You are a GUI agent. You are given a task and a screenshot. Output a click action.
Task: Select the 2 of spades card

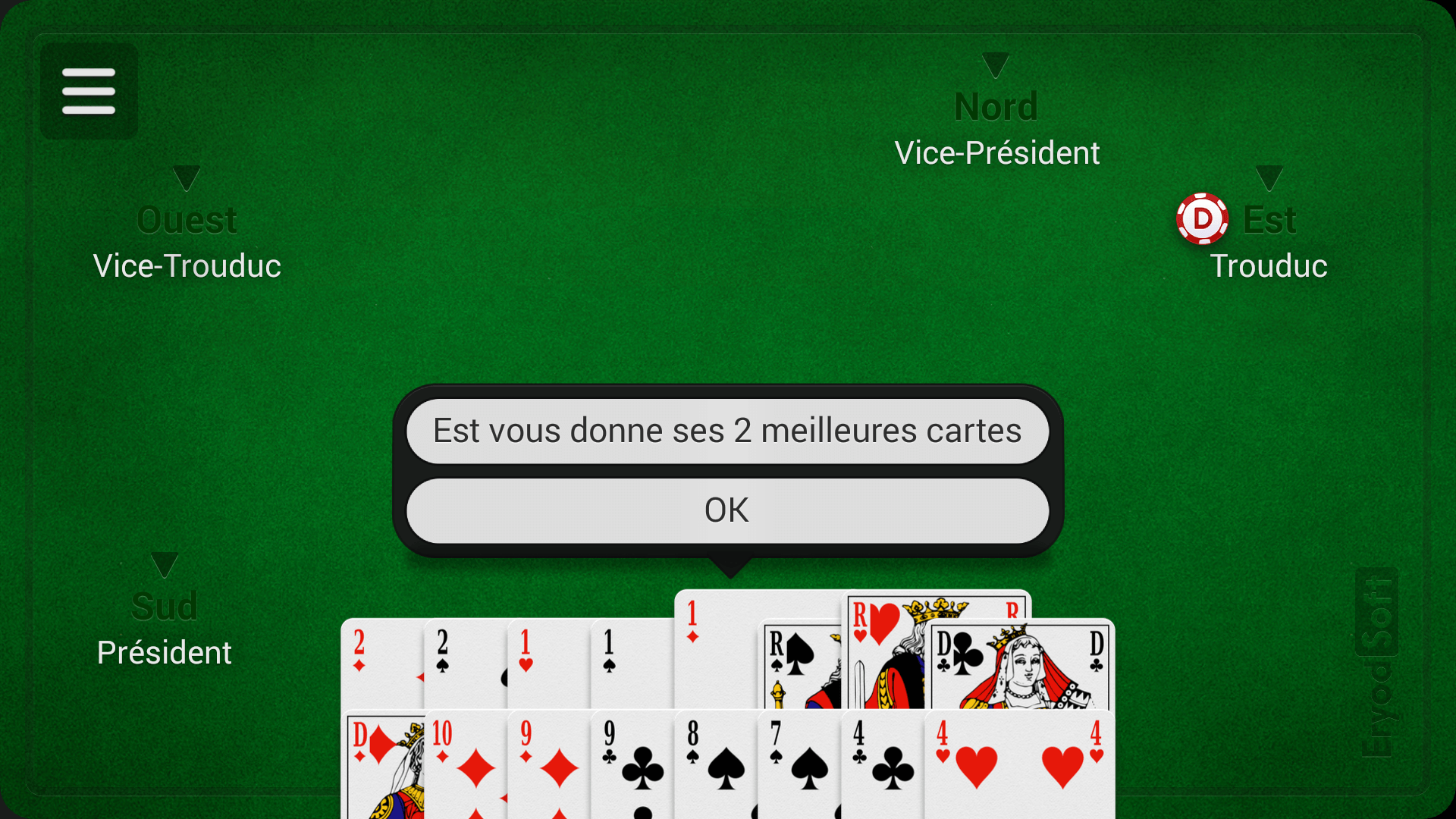pos(464,660)
